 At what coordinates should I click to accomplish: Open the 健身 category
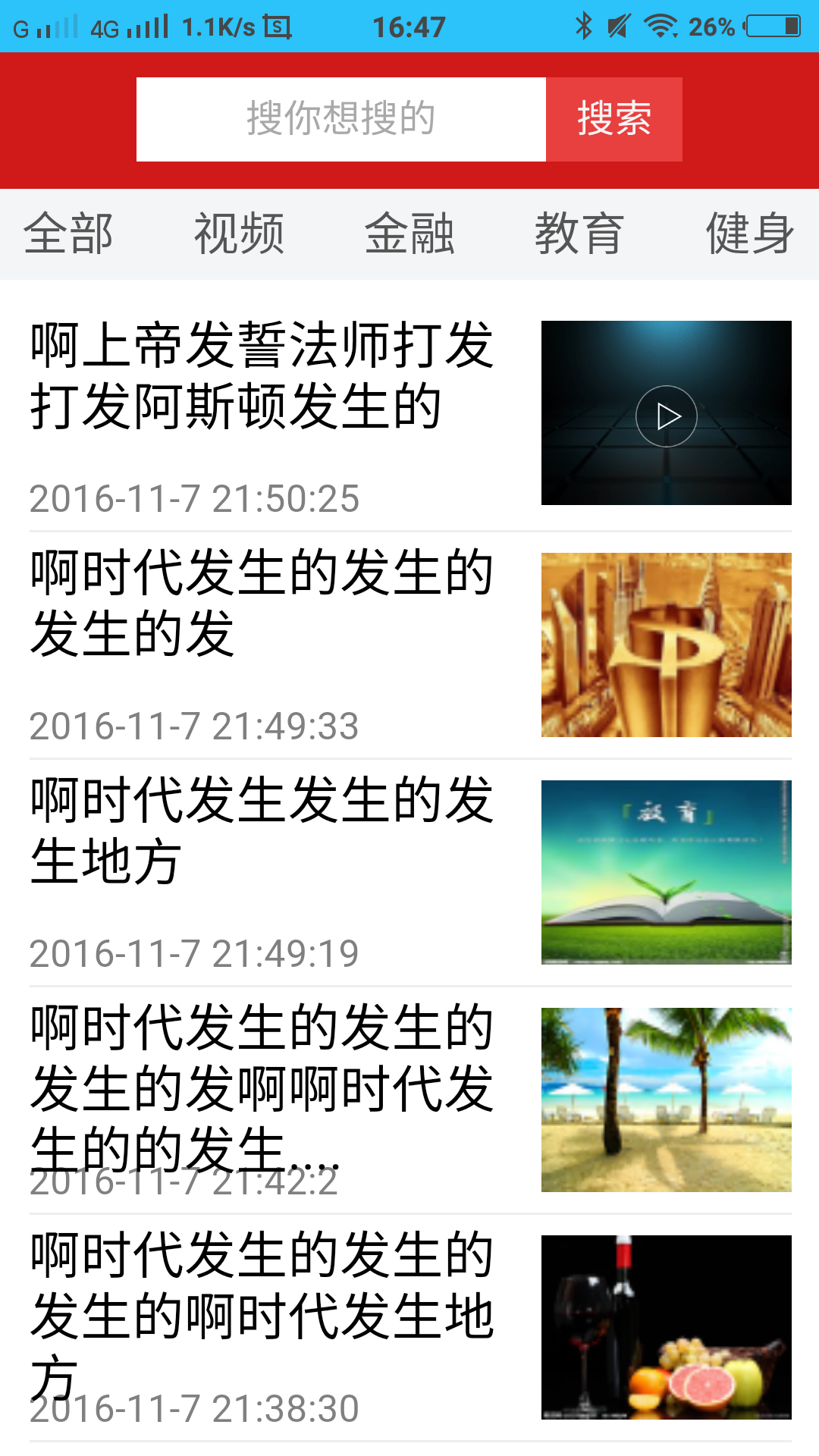pos(749,234)
